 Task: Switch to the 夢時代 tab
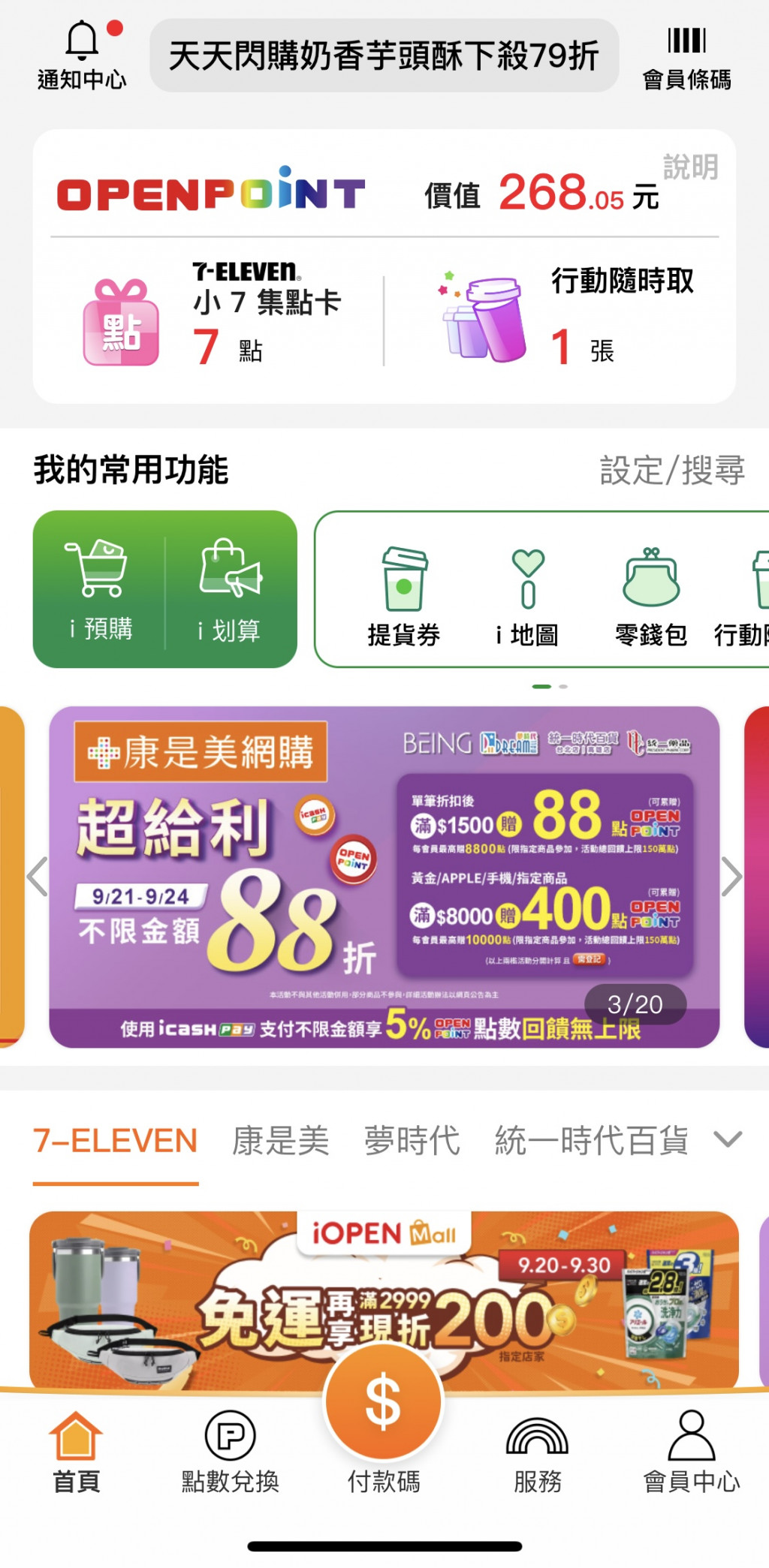click(412, 1142)
